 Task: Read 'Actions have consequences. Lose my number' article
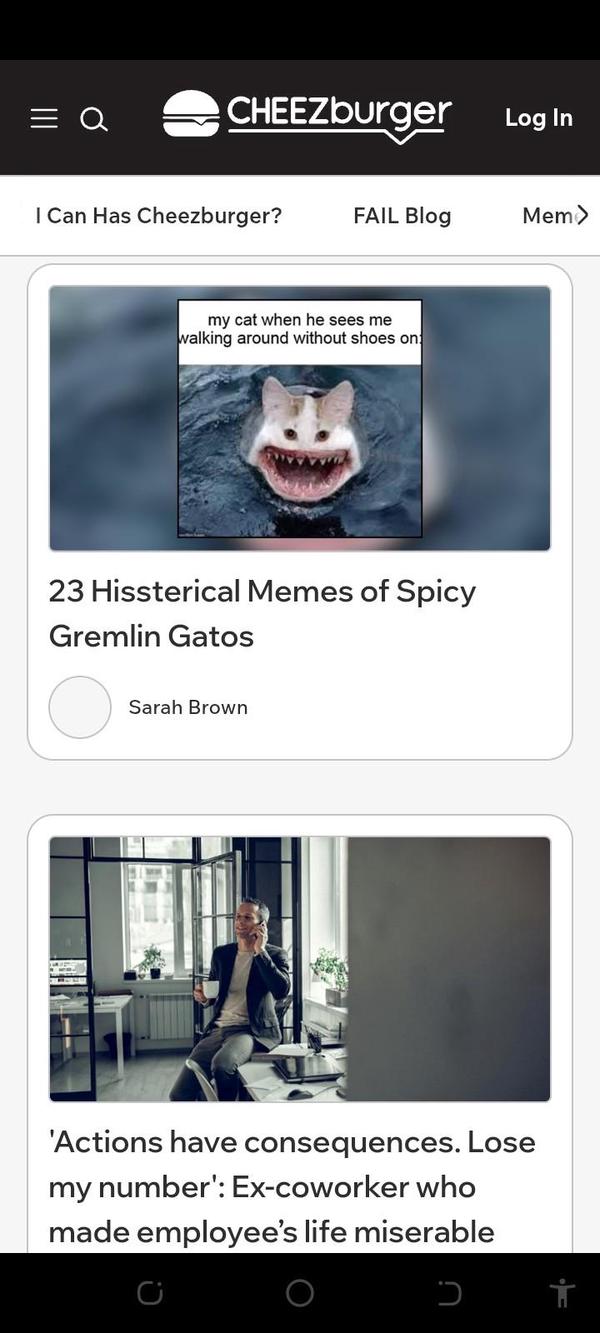292,1186
